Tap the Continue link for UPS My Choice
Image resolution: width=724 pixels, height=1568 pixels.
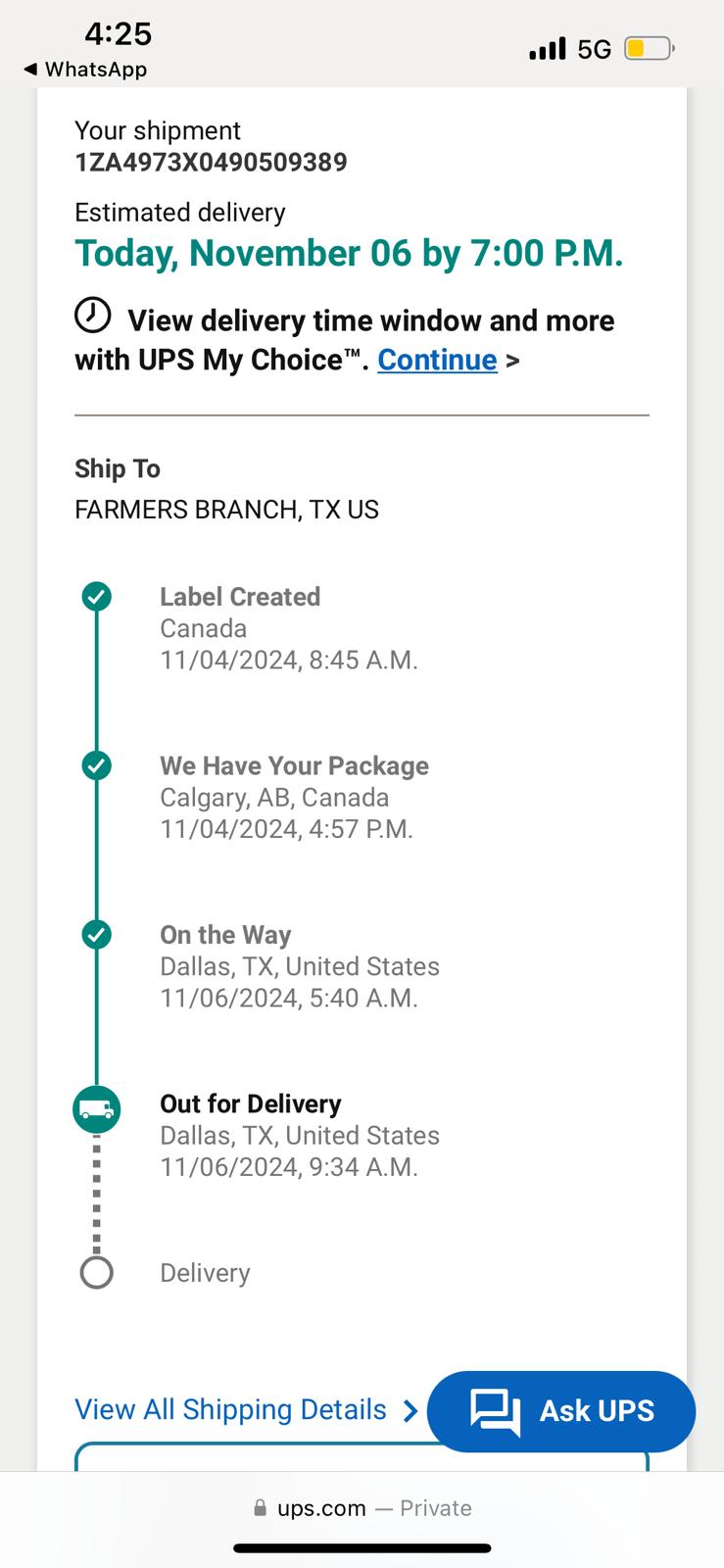(x=437, y=360)
